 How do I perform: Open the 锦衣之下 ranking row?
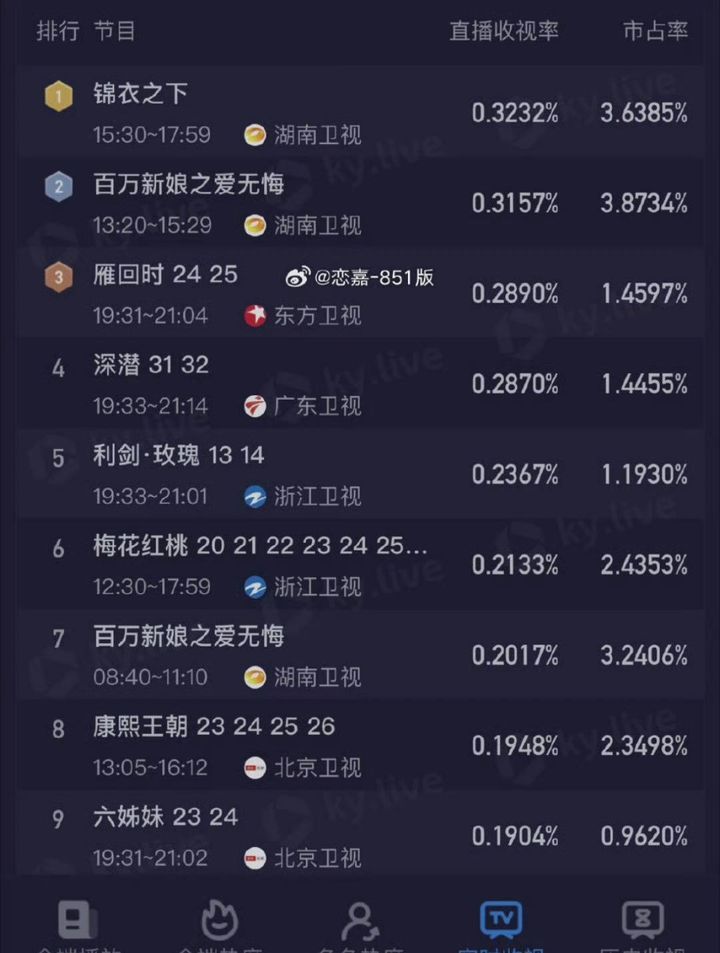click(360, 113)
